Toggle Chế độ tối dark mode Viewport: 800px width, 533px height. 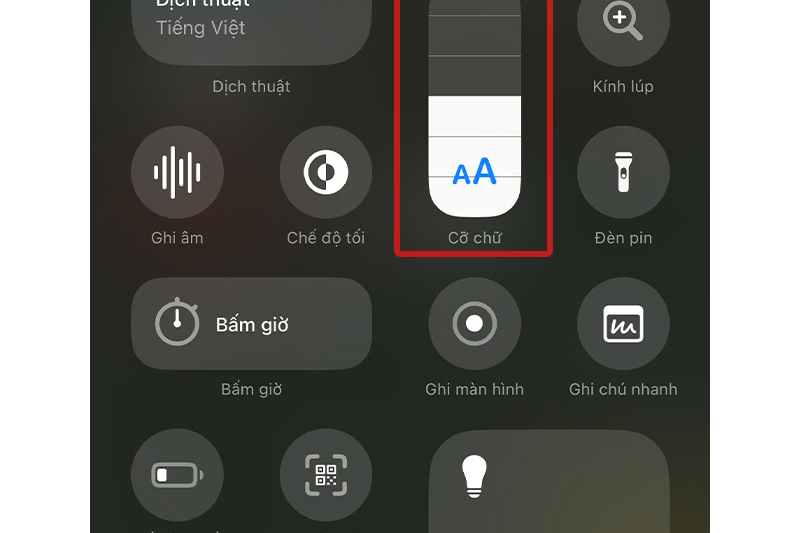[x=325, y=173]
